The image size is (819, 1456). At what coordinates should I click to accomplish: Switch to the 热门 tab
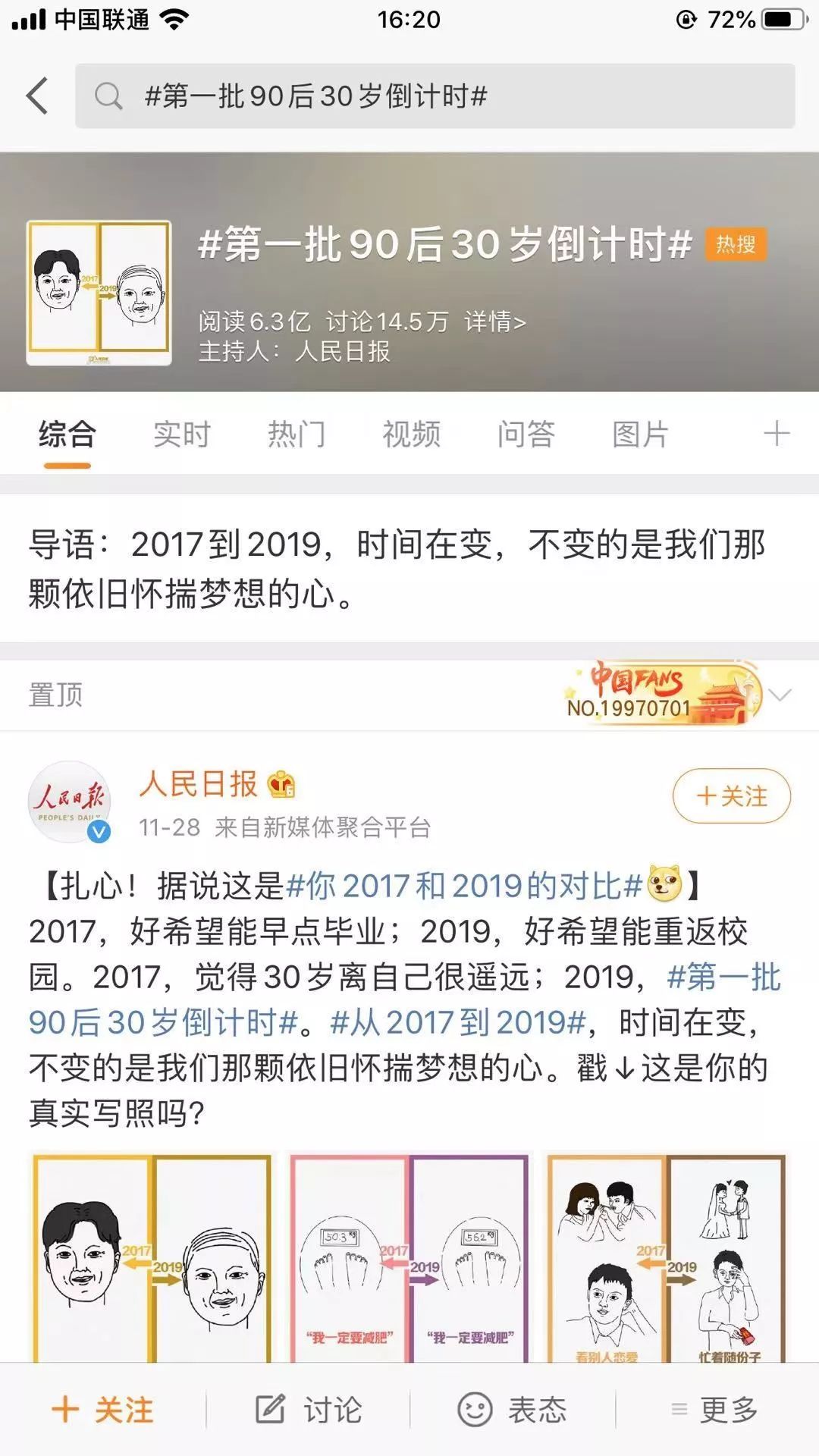coord(297,435)
